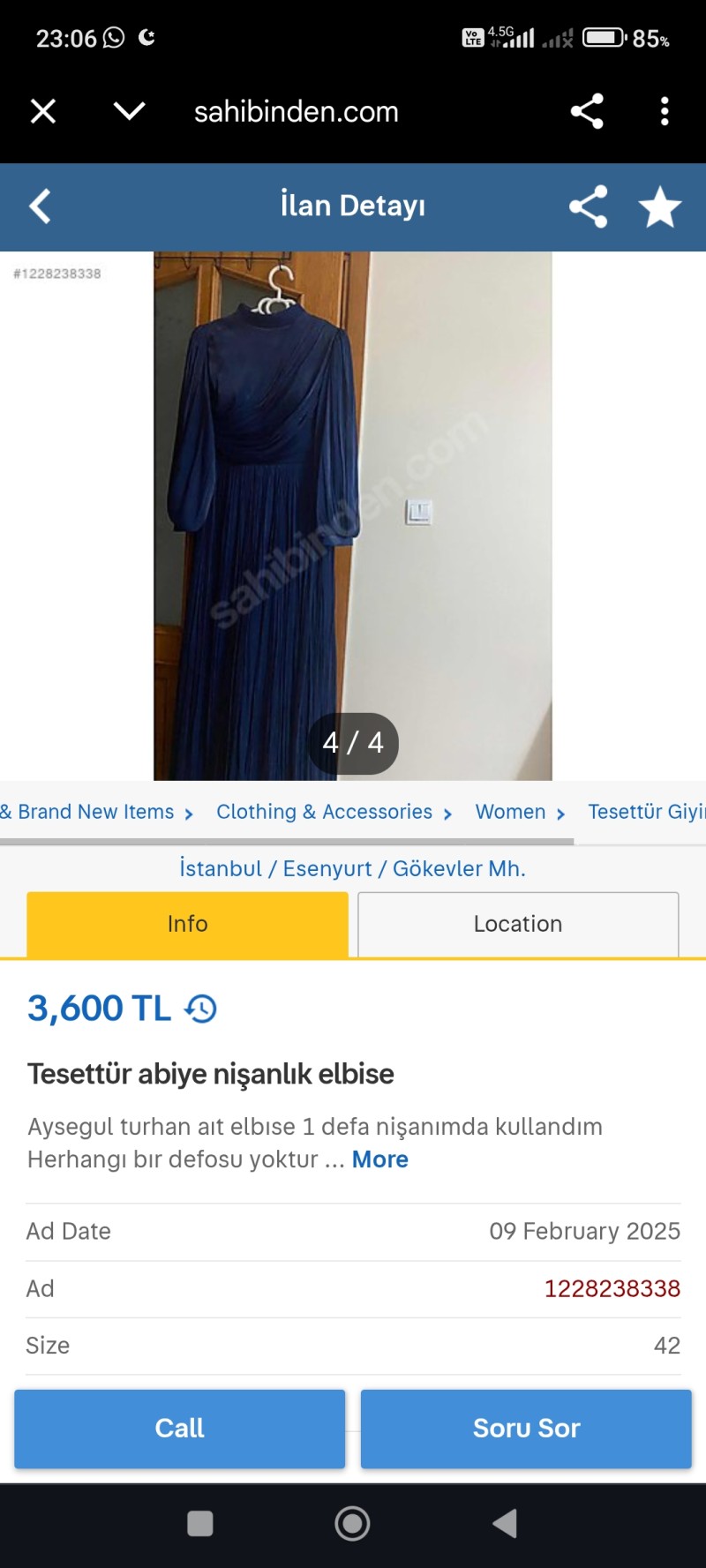Image resolution: width=706 pixels, height=1568 pixels.
Task: Open Brand New Items category
Action: [x=96, y=812]
